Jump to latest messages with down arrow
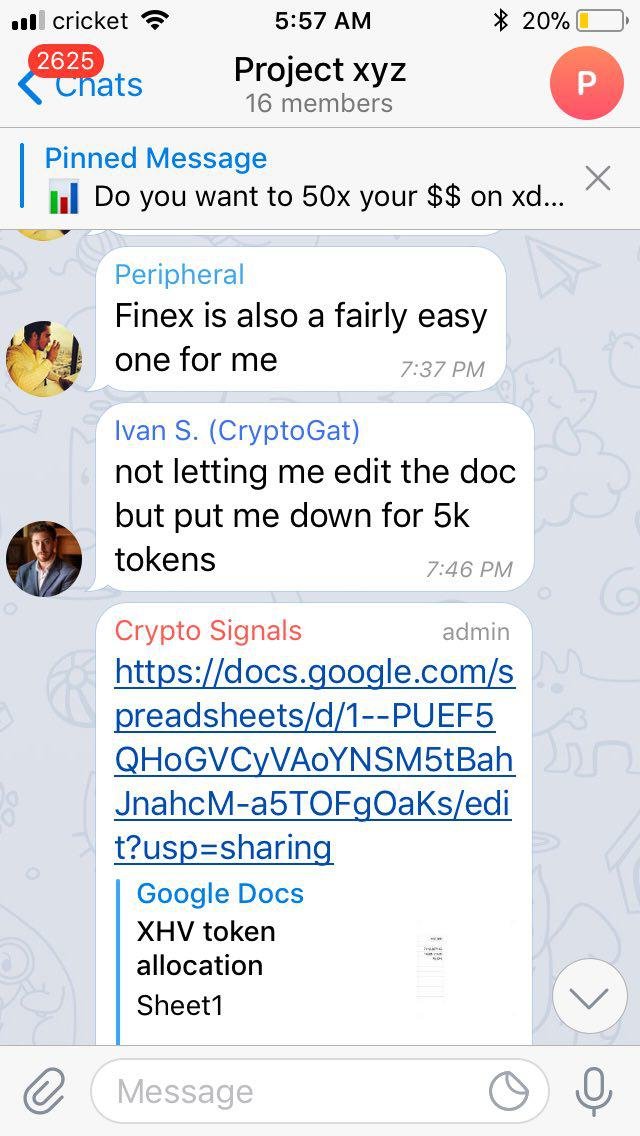640x1136 pixels. (x=589, y=996)
